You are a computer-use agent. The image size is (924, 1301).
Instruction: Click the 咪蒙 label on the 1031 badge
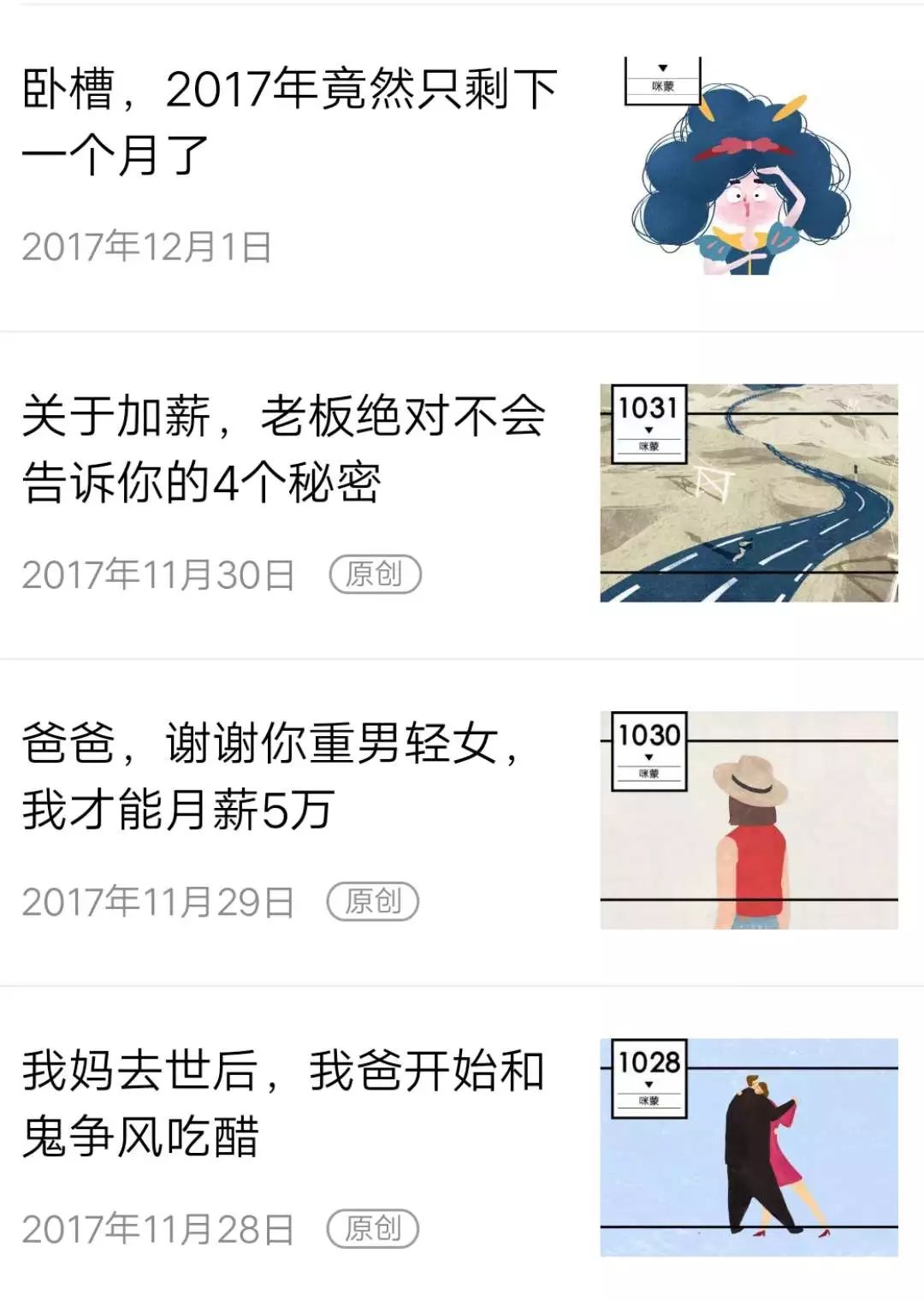[x=647, y=445]
